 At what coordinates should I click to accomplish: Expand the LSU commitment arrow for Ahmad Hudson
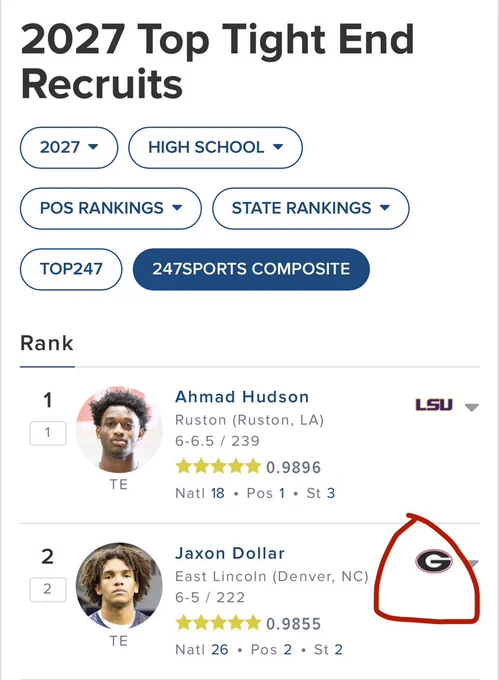coord(471,407)
